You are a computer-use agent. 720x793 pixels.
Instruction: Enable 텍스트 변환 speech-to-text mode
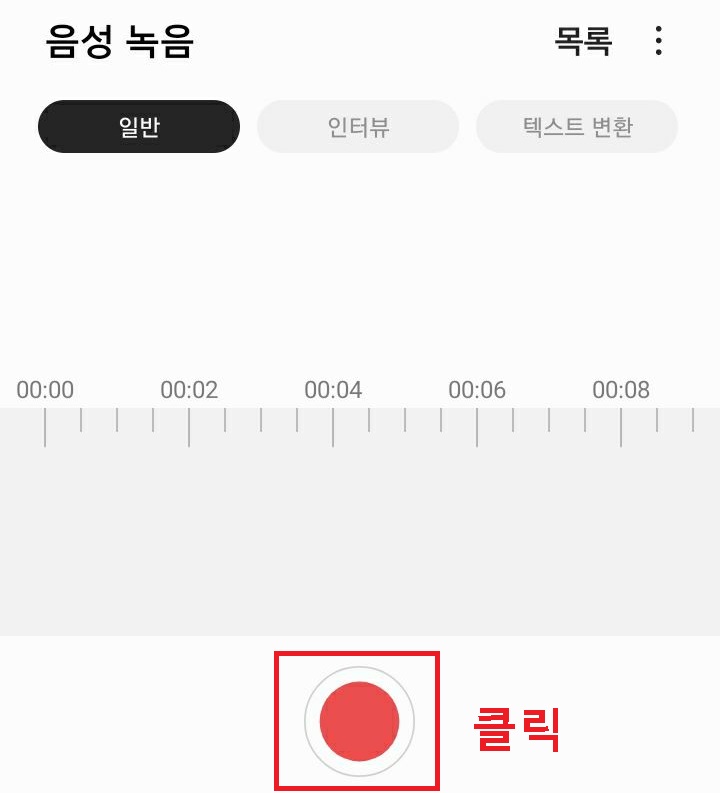click(x=577, y=126)
